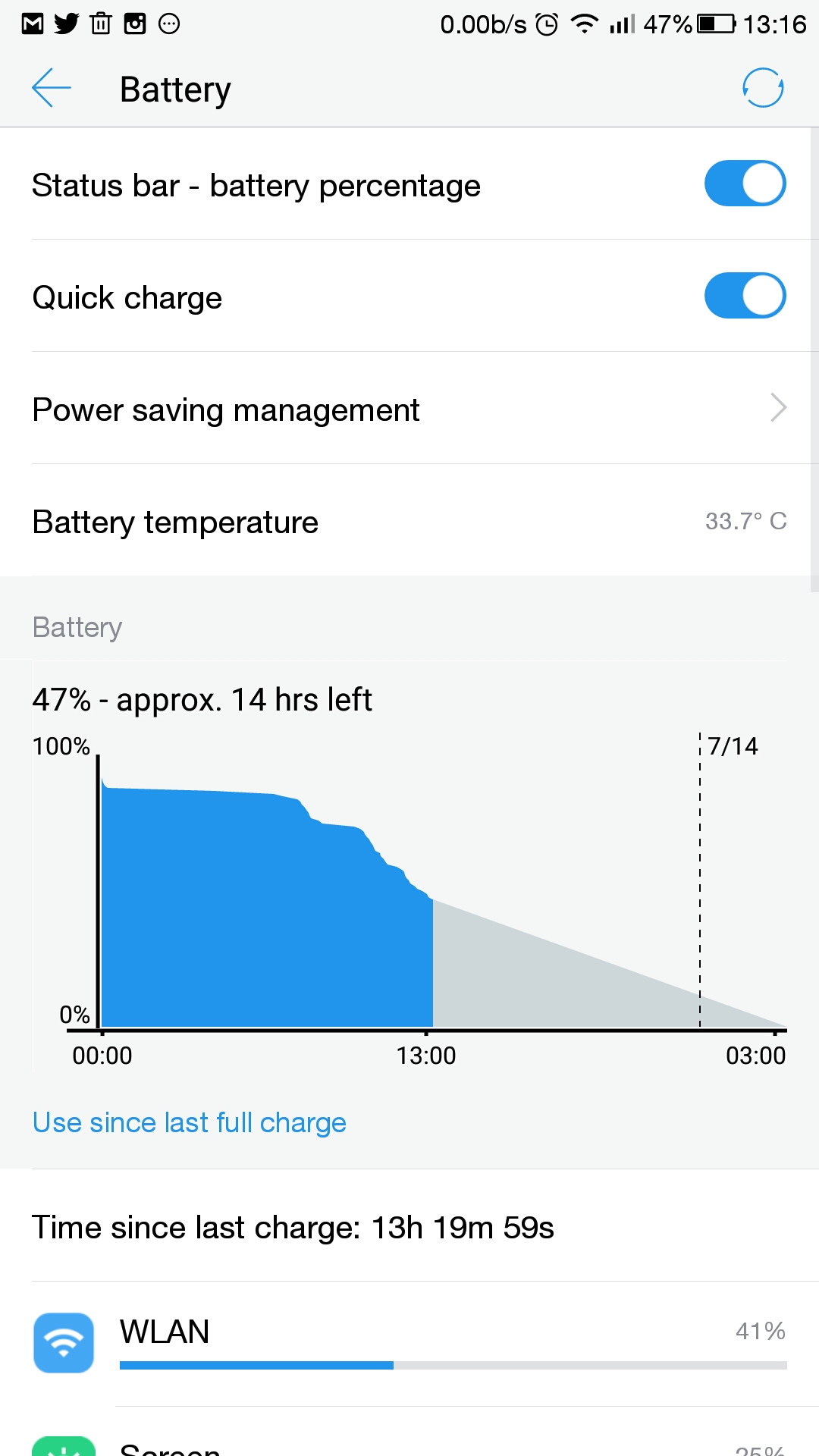Tap the refresh icon in the header
819x1456 pixels.
click(x=762, y=88)
